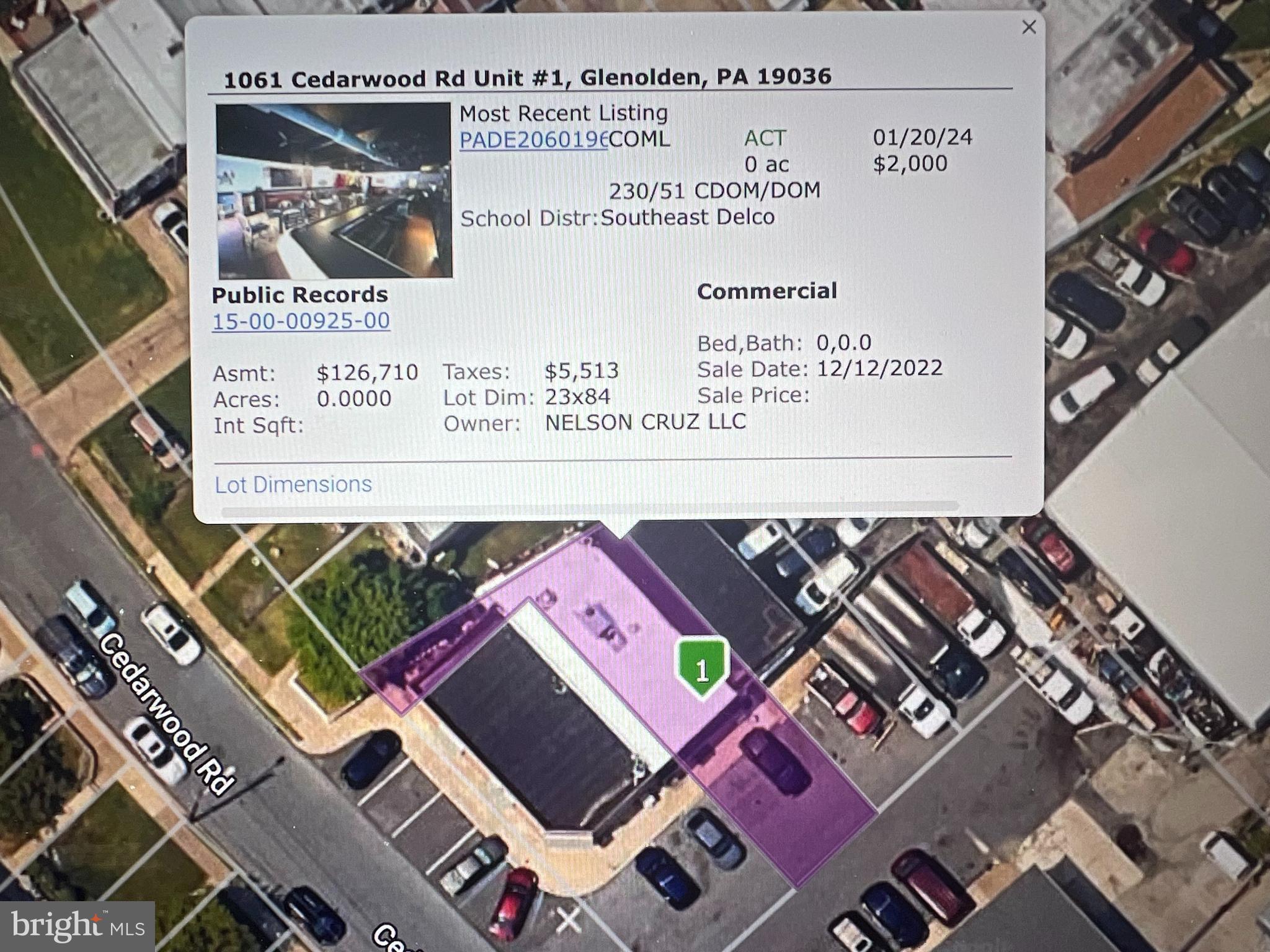Close the property info popup

1029,27
